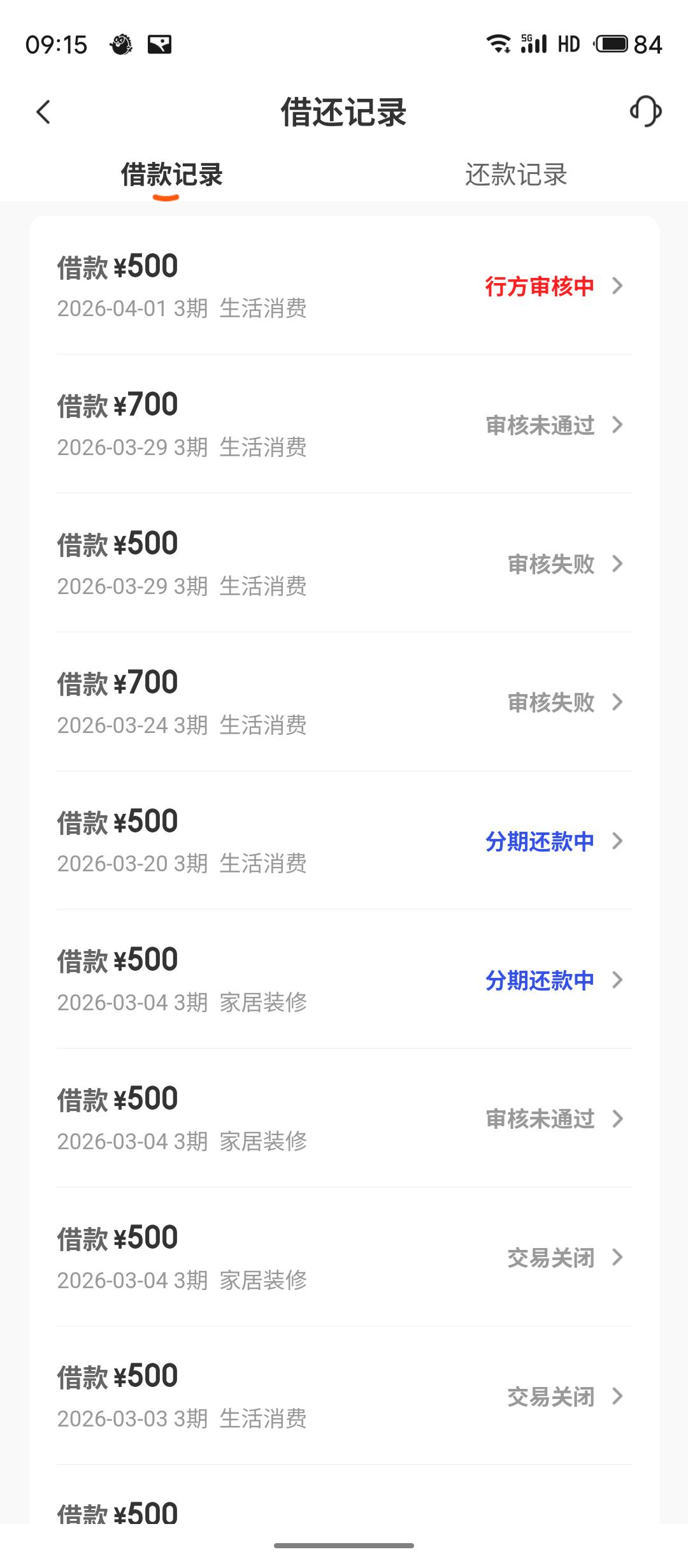Select the 借款记录 tab

(x=172, y=175)
